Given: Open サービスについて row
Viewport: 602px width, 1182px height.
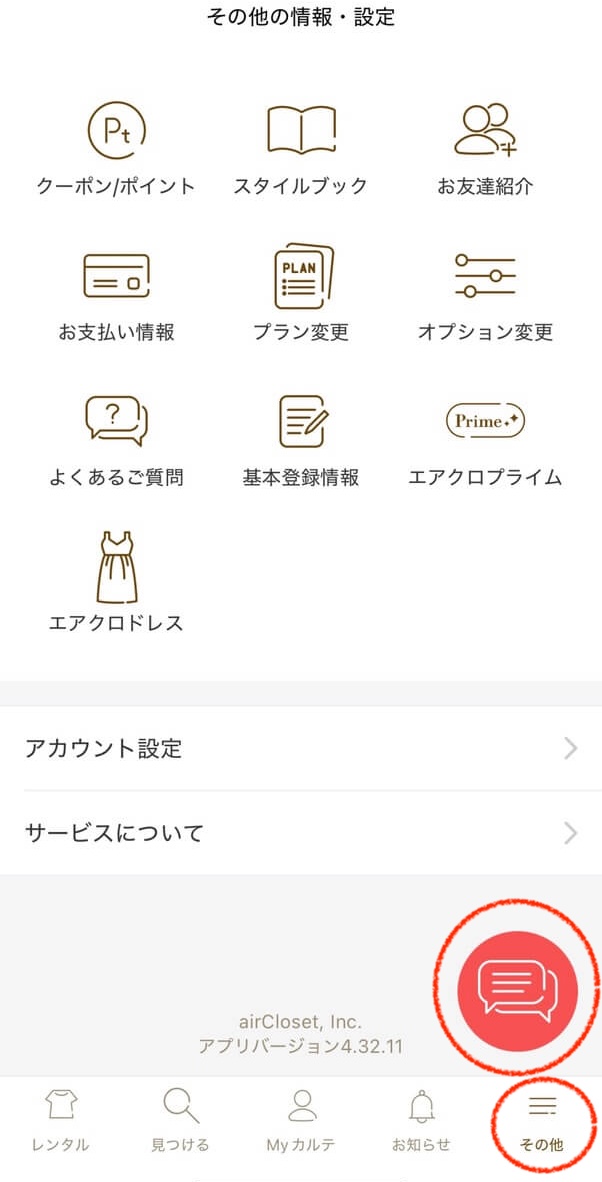Looking at the screenshot, I should pyautogui.click(x=301, y=832).
